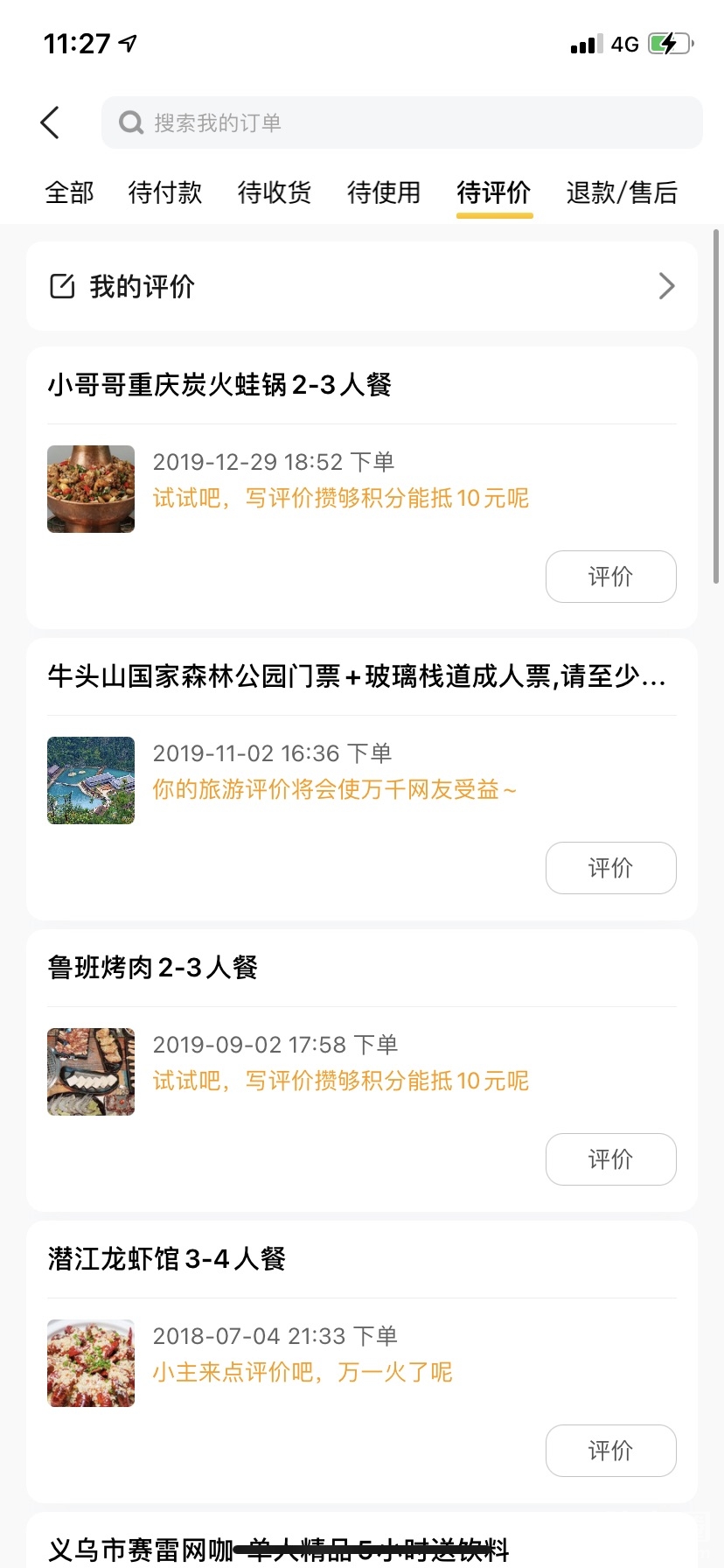Open the 我的评价 row
Screen dimensions: 724x1568
click(x=362, y=286)
